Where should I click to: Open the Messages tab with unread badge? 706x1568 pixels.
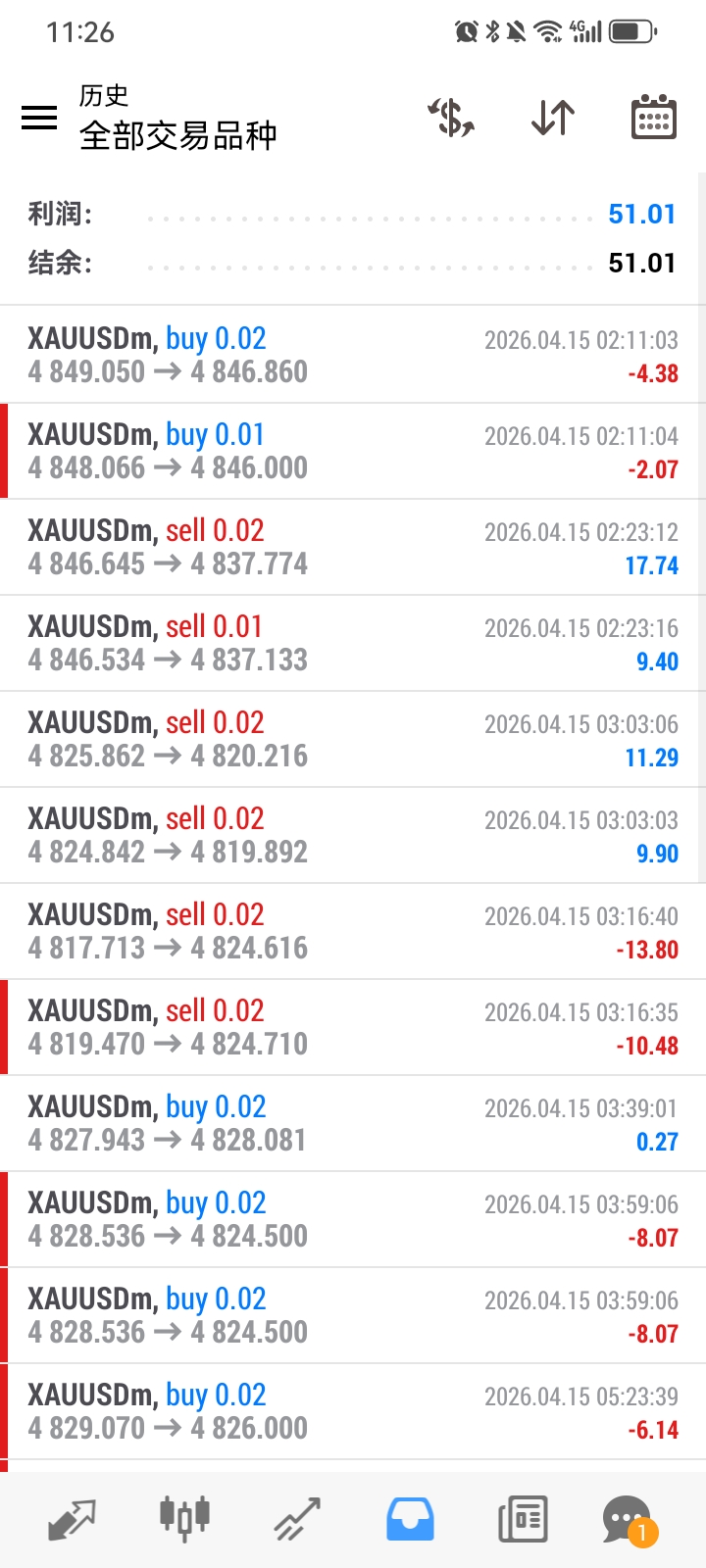click(x=628, y=1520)
